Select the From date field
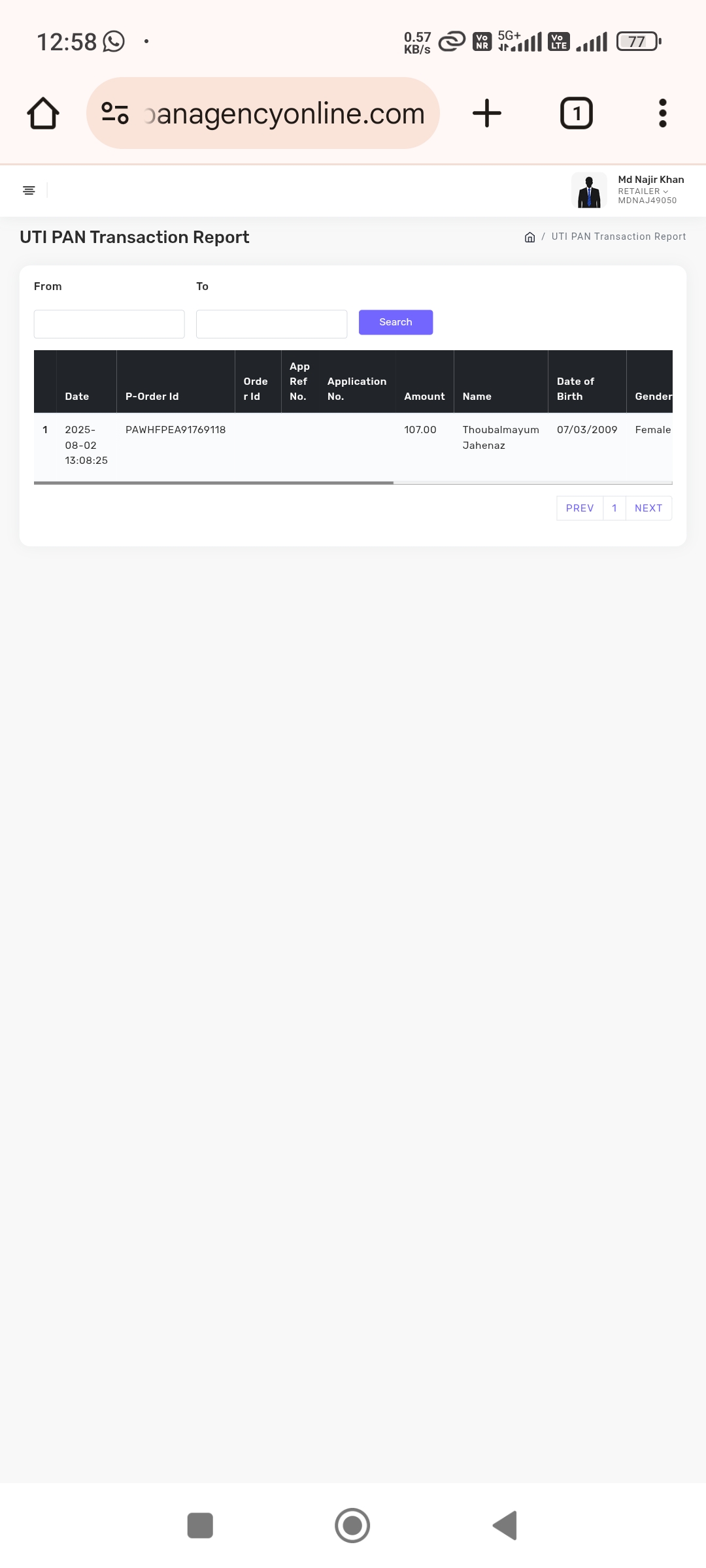The height and width of the screenshot is (1568, 706). 109,324
